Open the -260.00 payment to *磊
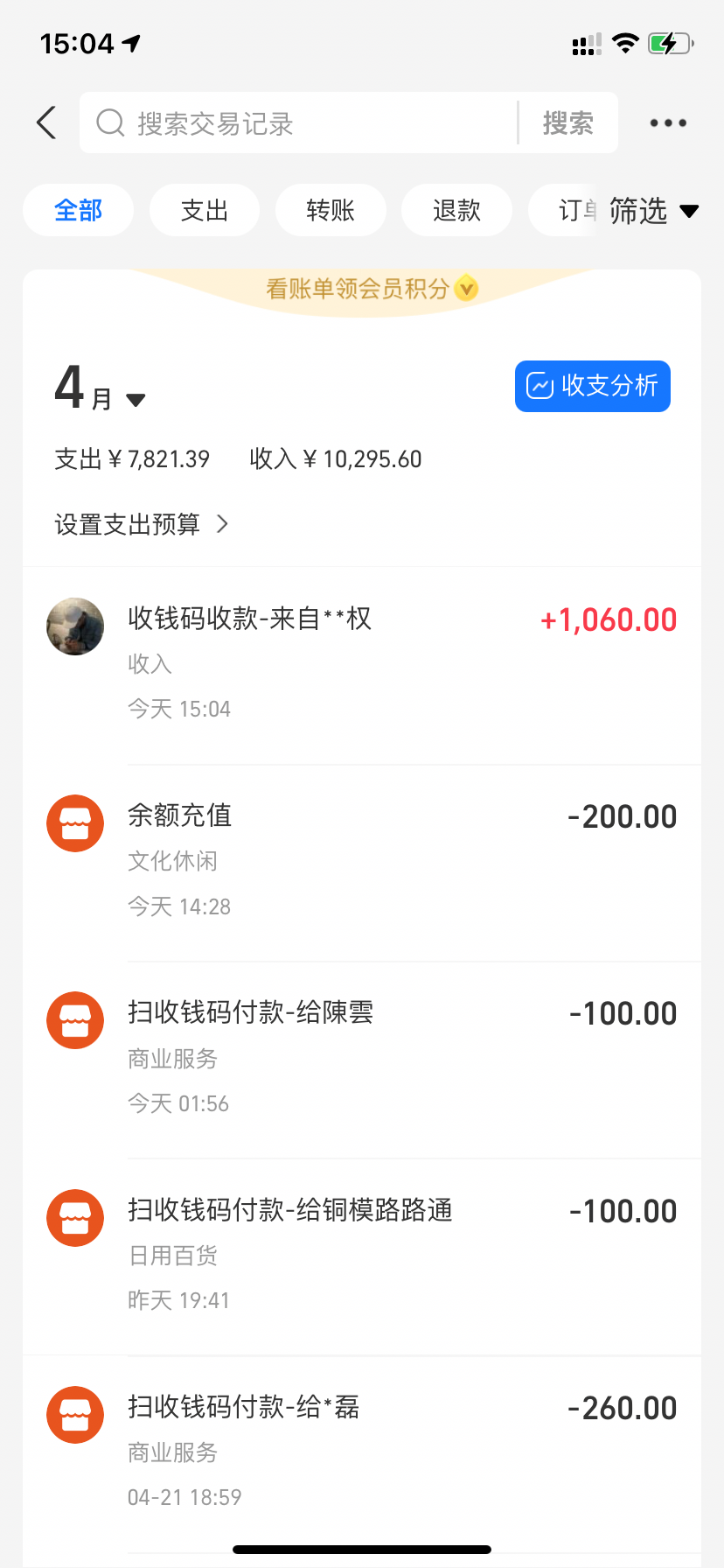The image size is (724, 1568). 362,1451
